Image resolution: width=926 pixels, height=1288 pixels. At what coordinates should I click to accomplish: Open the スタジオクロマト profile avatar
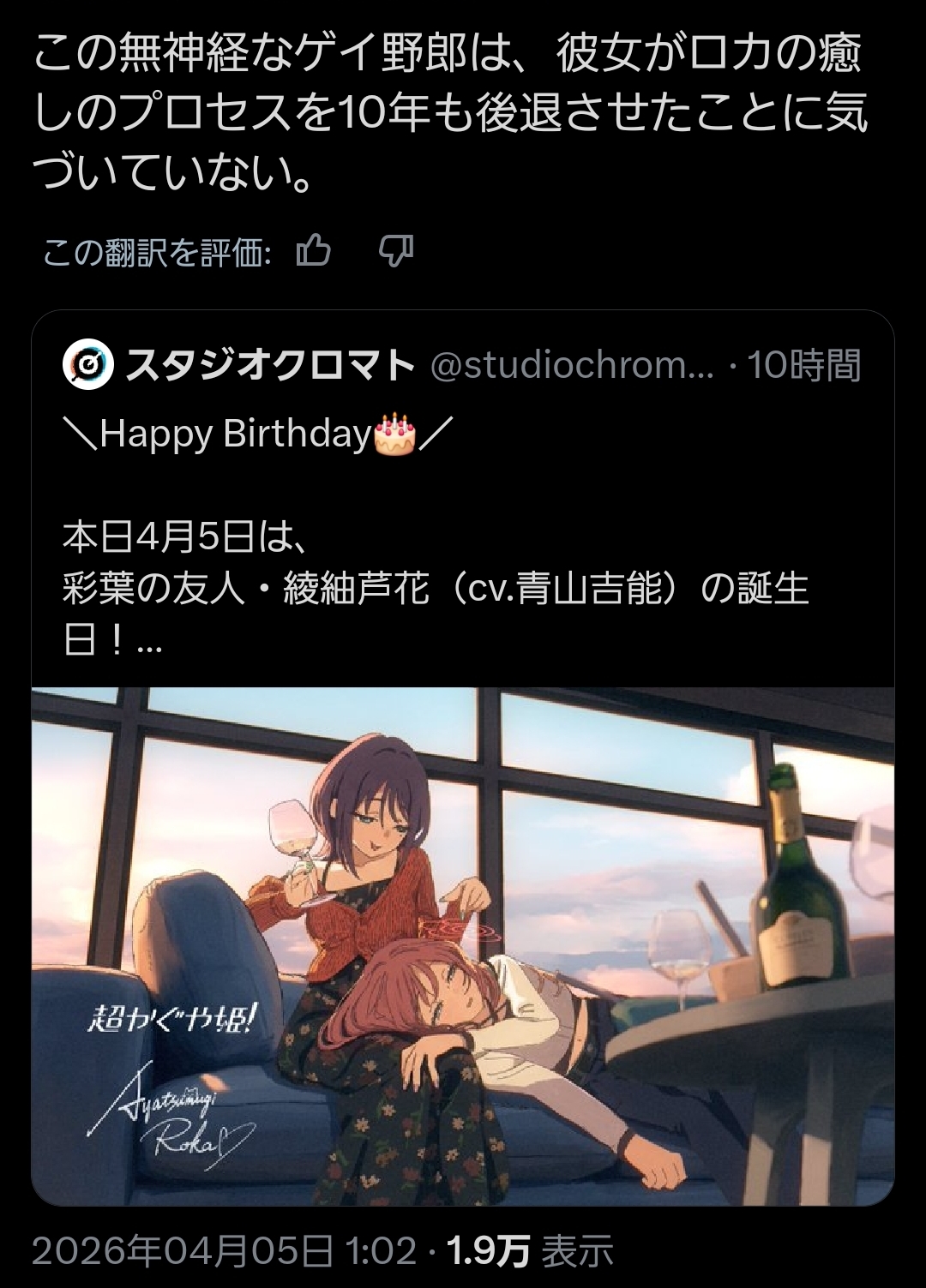coord(88,365)
